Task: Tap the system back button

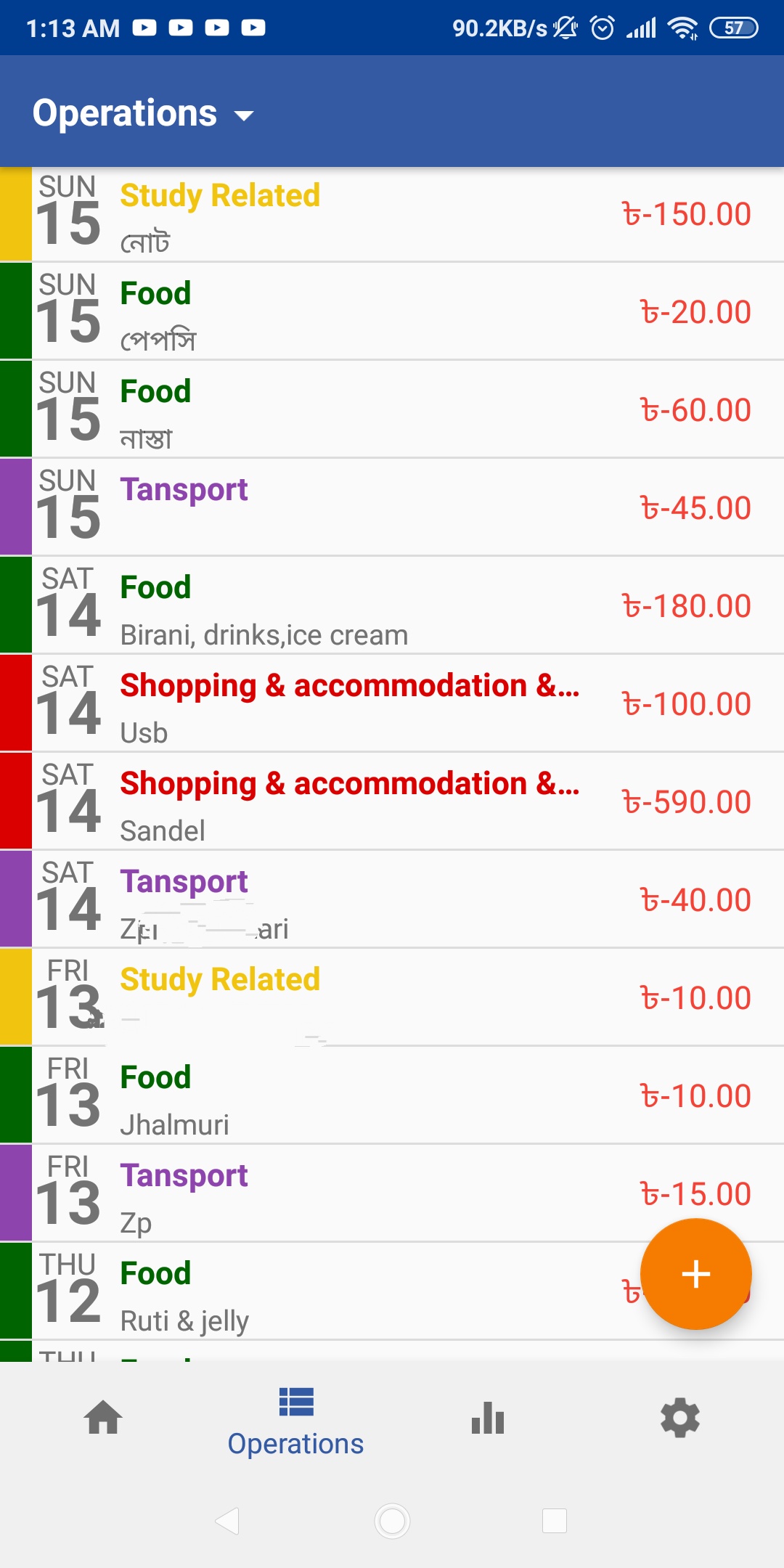Action: (228, 1521)
